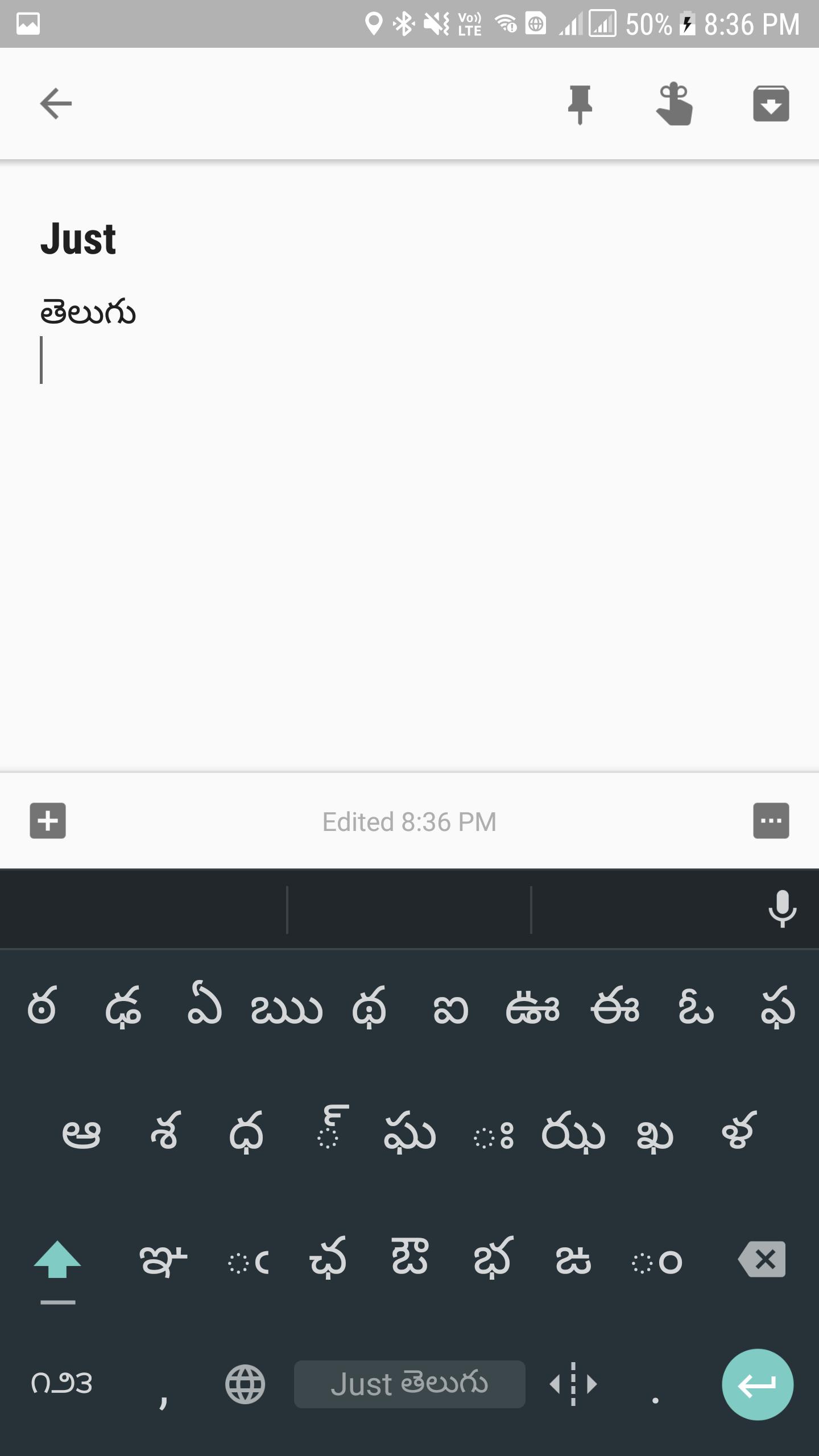Open the plus add-items menu
Viewport: 819px width, 1456px height.
[x=48, y=821]
